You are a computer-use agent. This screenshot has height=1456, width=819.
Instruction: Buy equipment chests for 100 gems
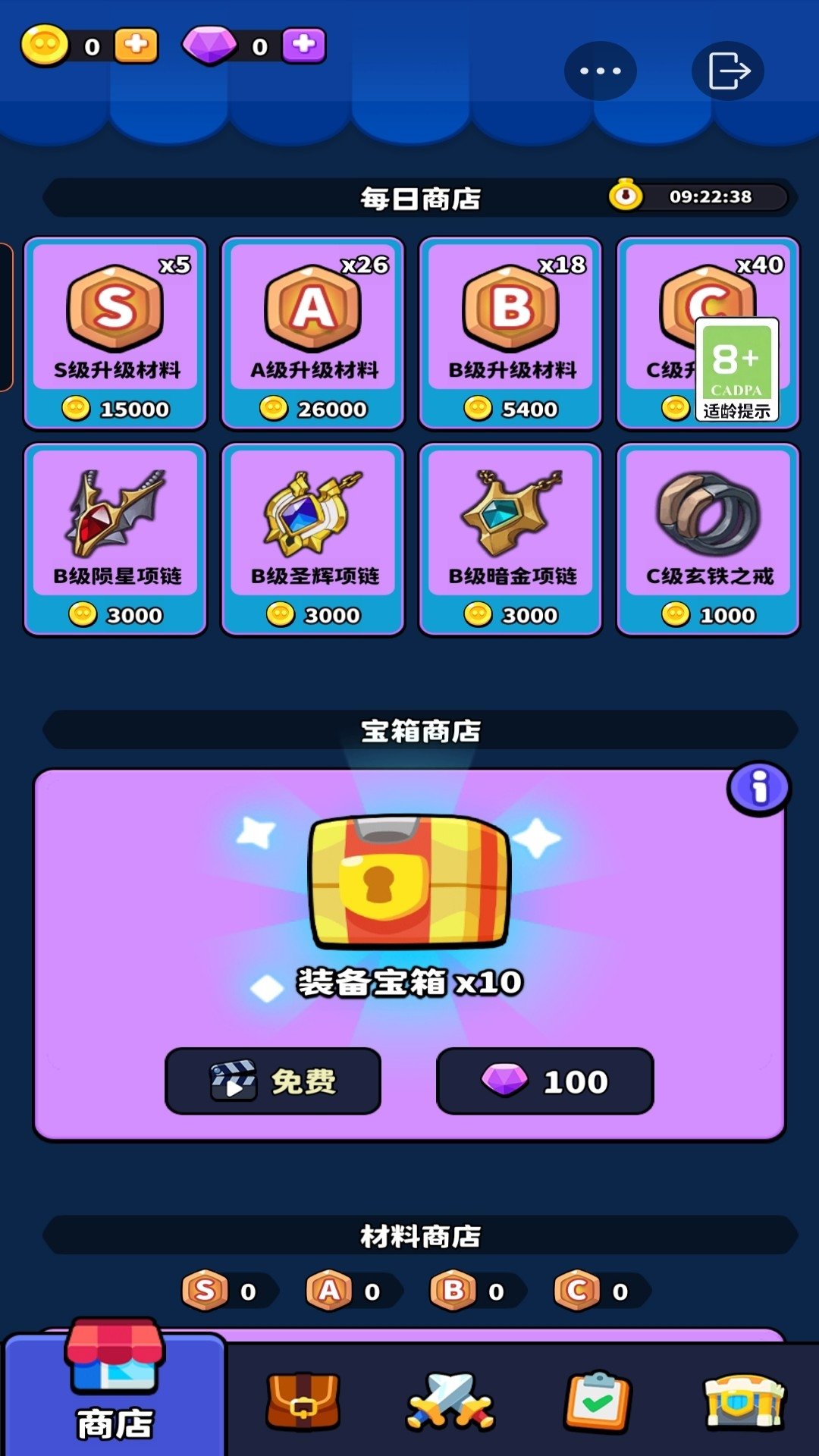tap(544, 1081)
